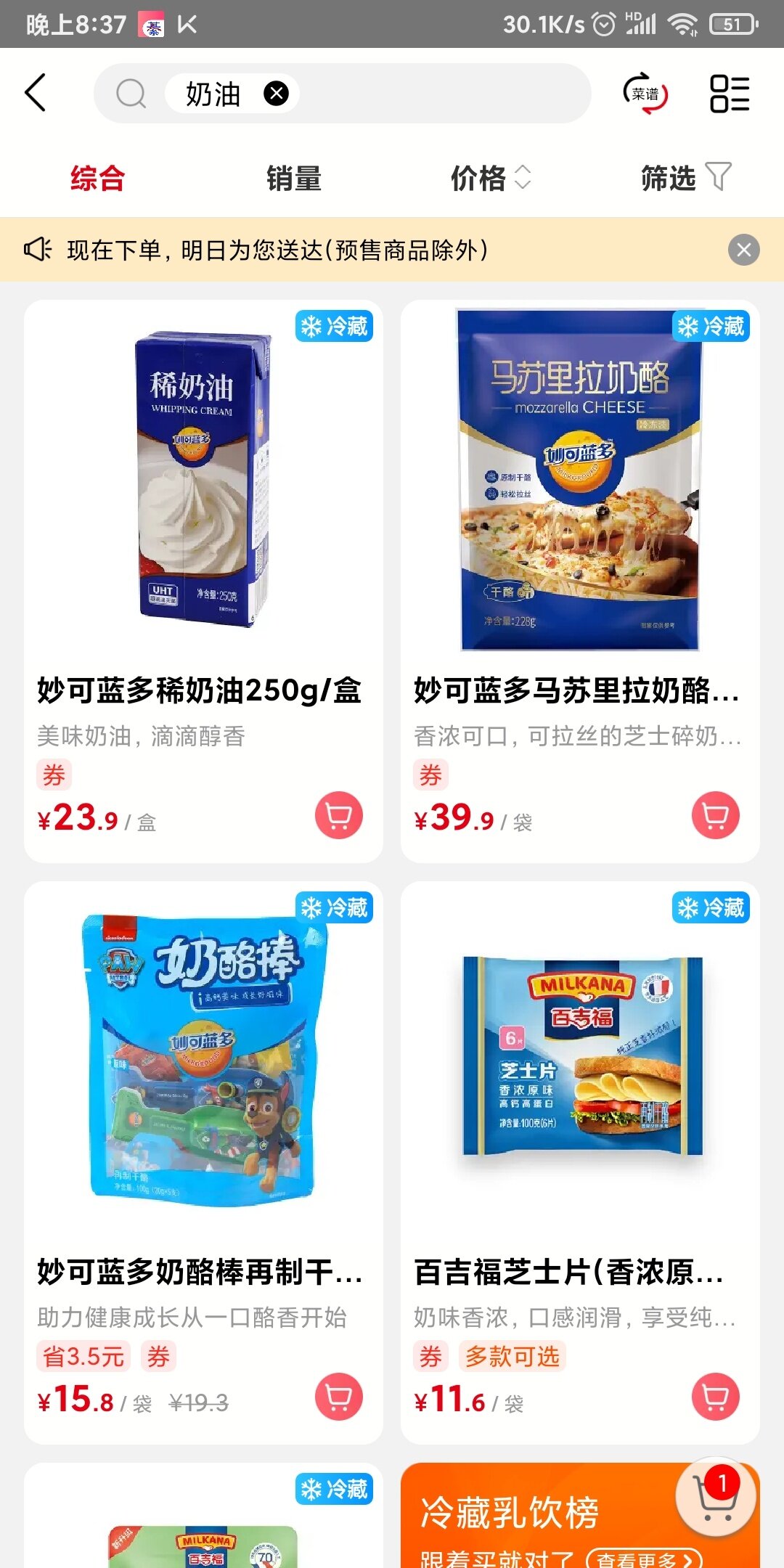Screen dimensions: 784x1568
Task: Add 百吉福芝士片 to cart
Action: coord(715,1397)
